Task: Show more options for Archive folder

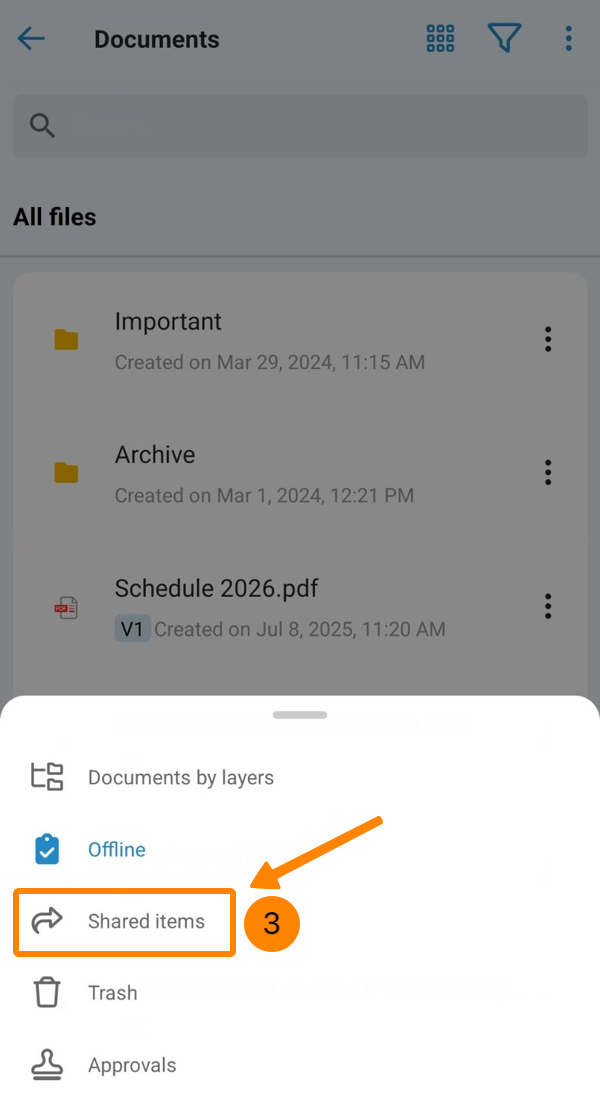Action: 548,472
